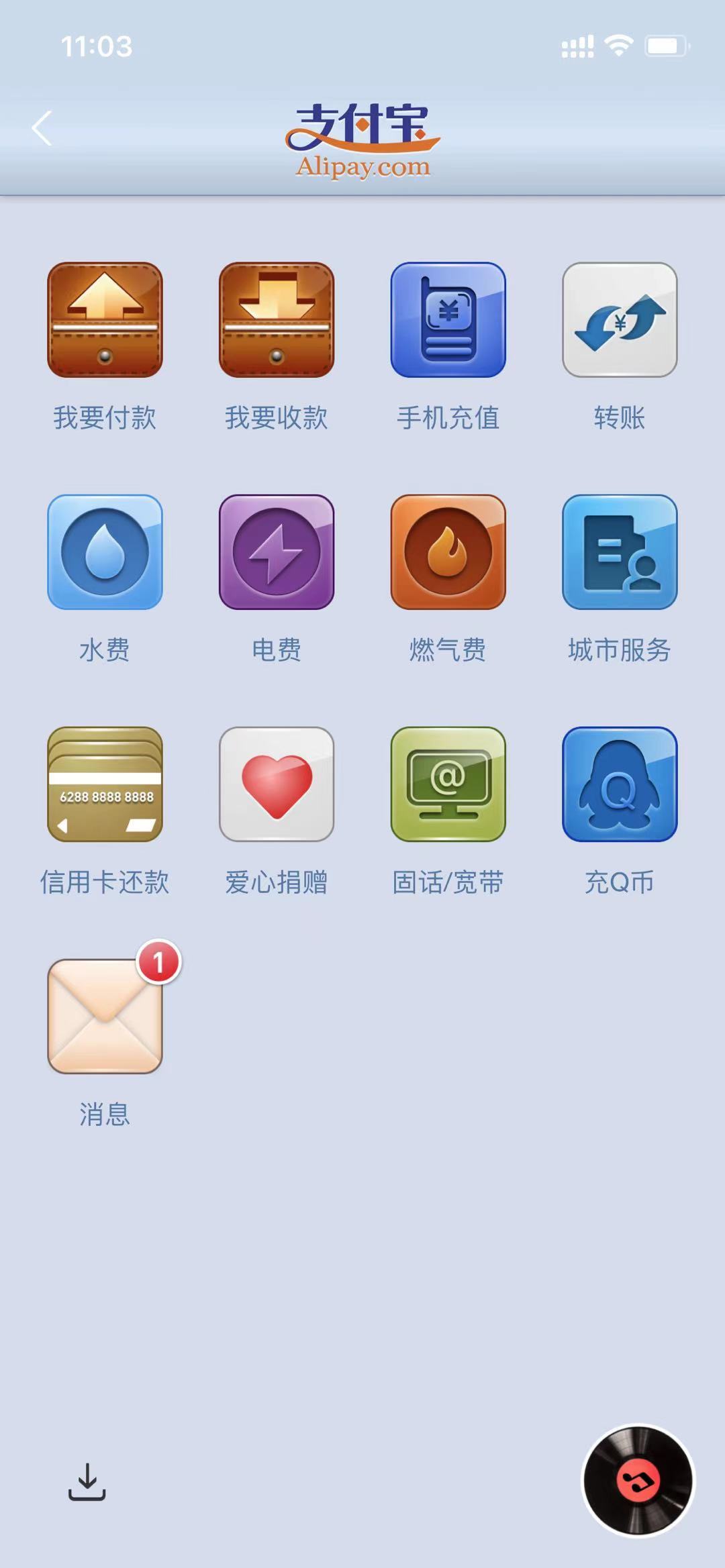Select 我要收款 to receive money
The width and height of the screenshot is (725, 1568).
click(x=277, y=320)
